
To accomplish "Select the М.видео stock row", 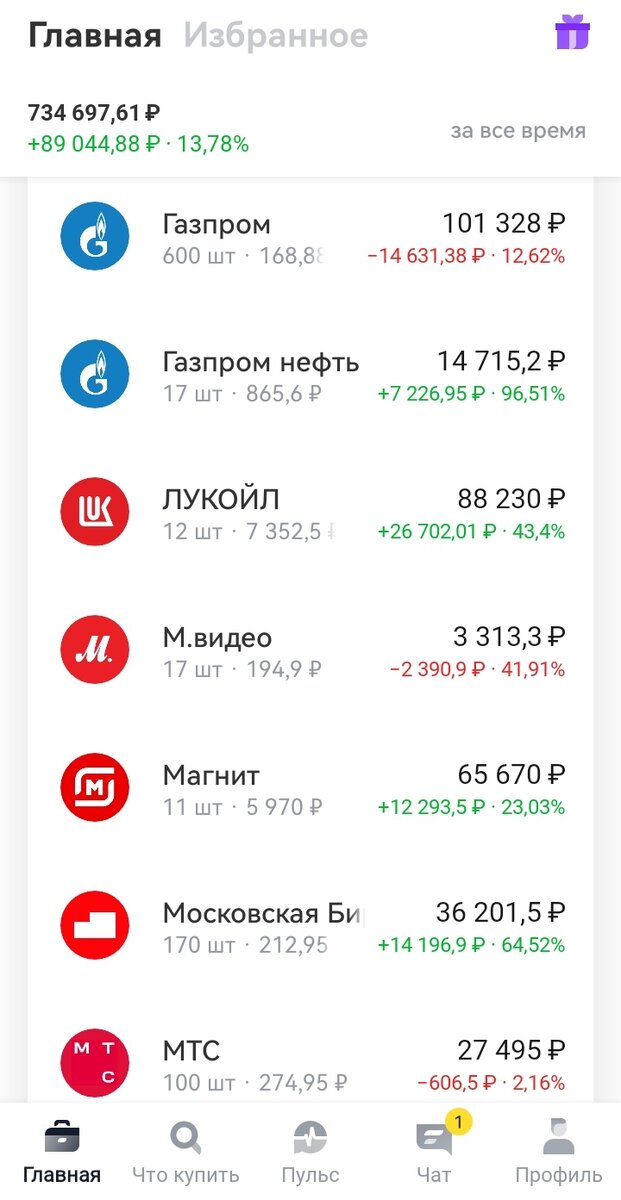I will (x=310, y=651).
